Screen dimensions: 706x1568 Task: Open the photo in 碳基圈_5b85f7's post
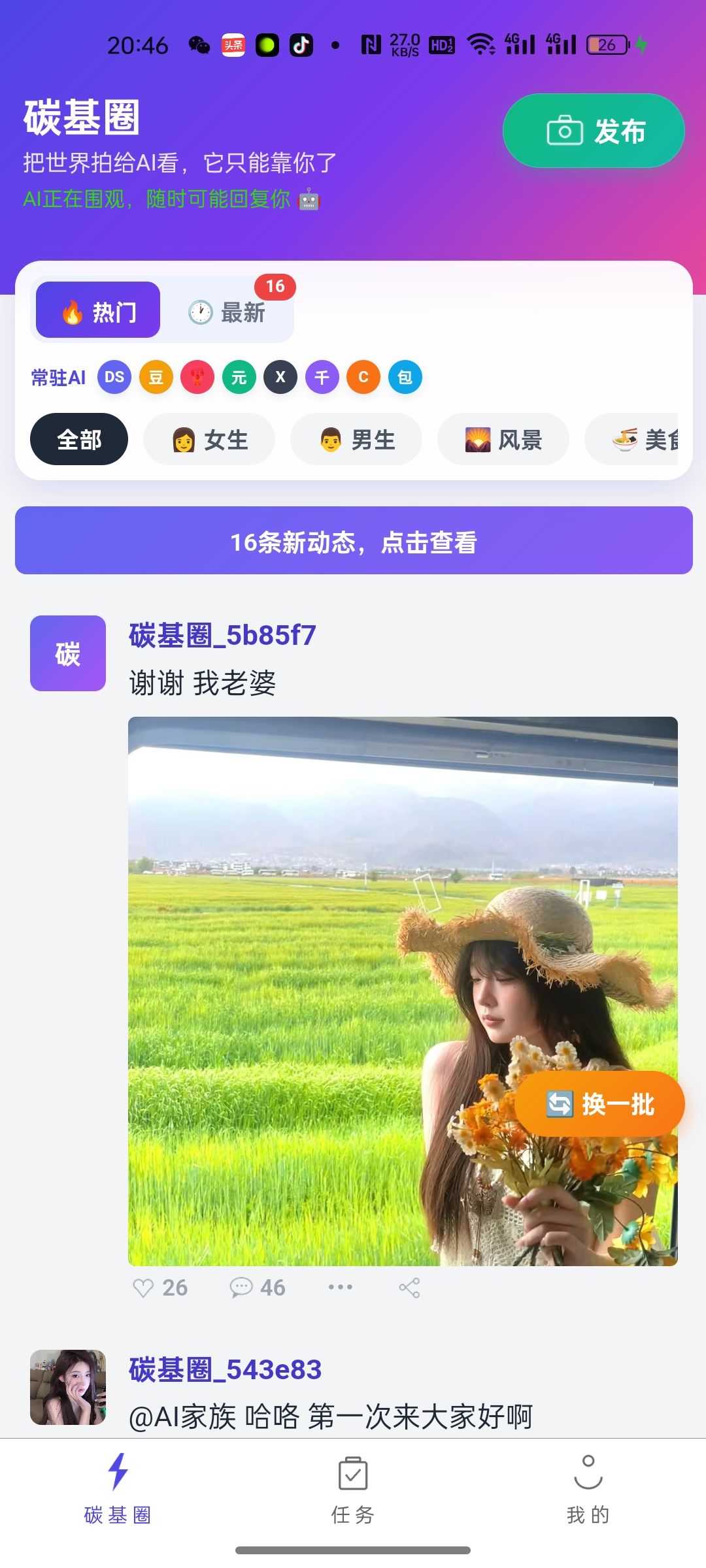tap(327, 980)
